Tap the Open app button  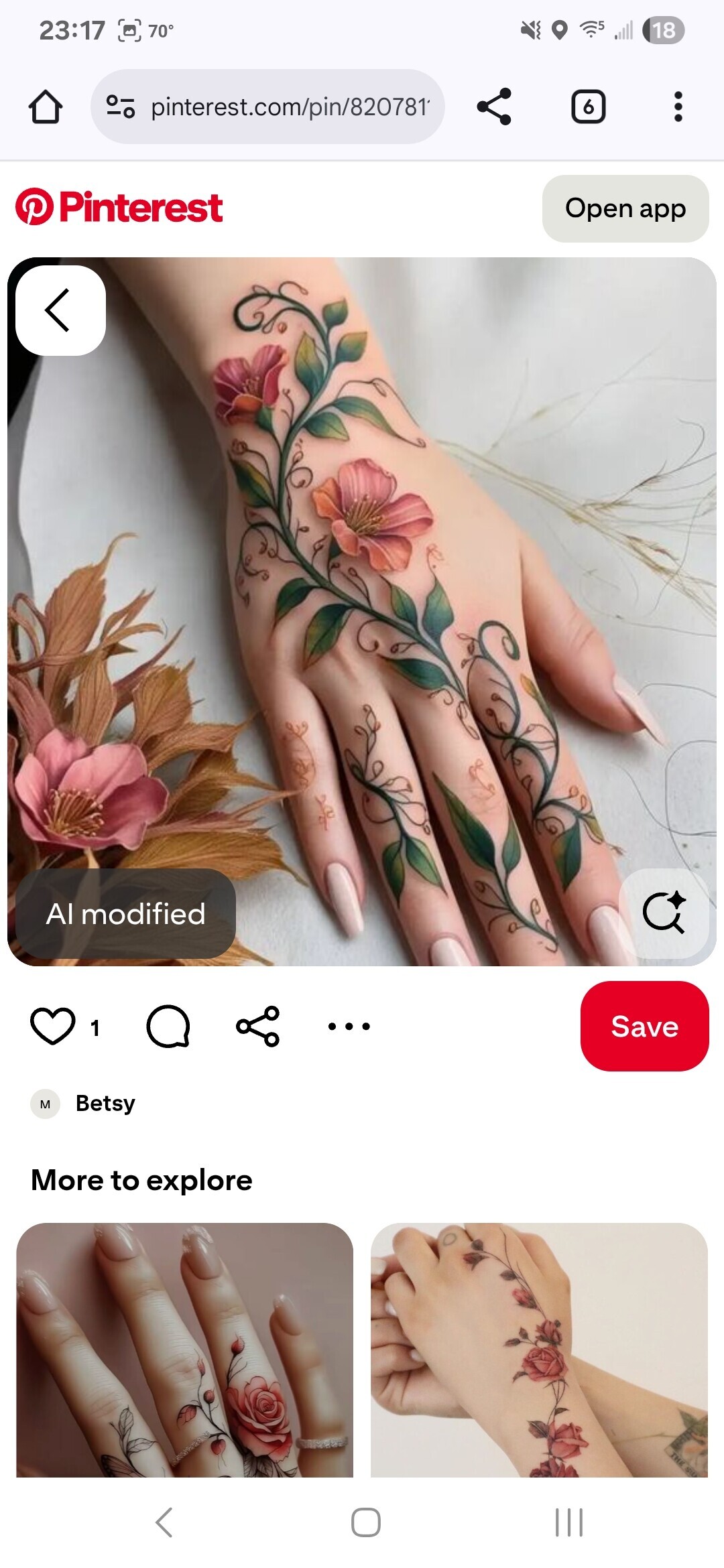coord(625,208)
